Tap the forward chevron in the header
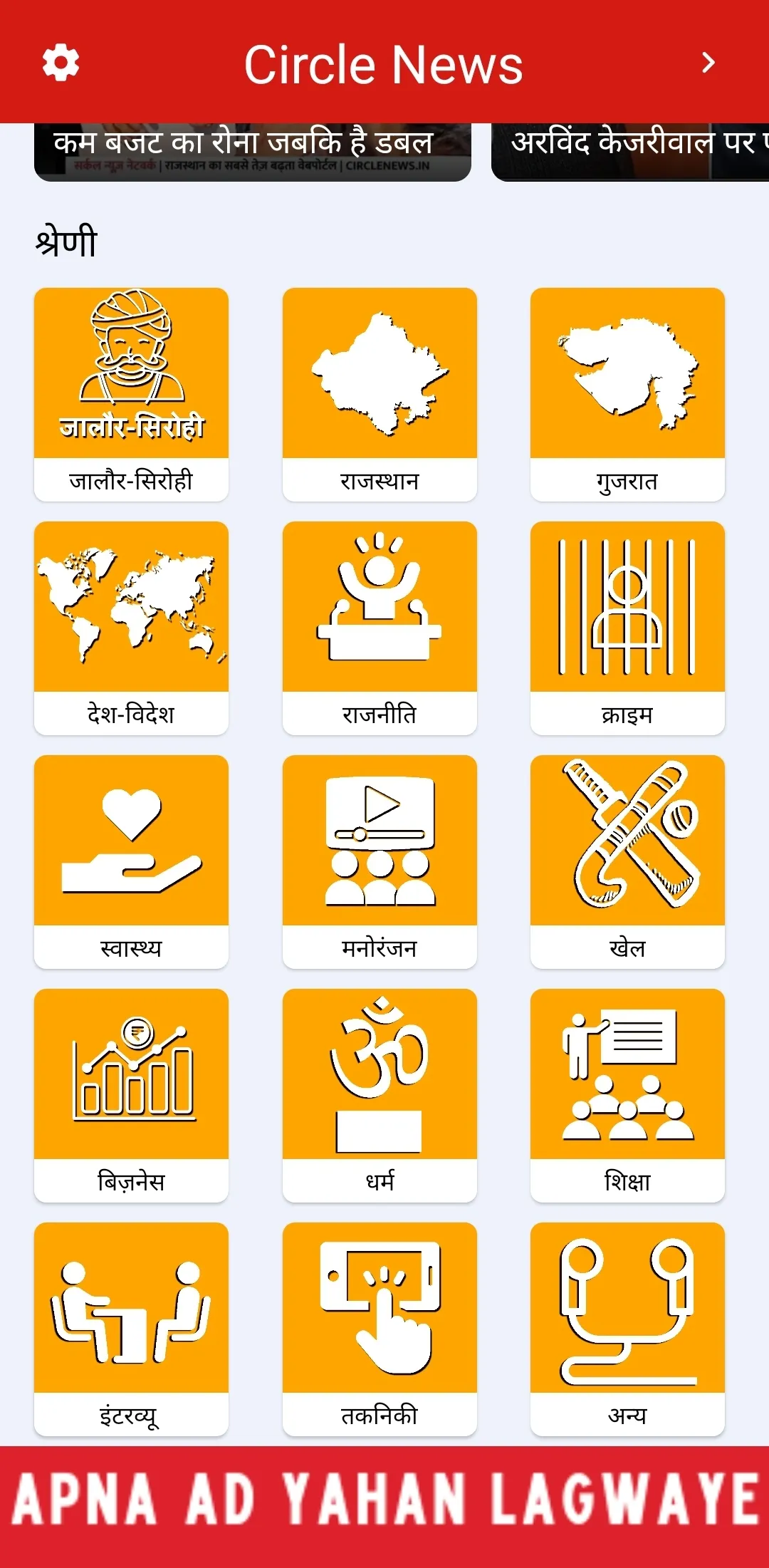The height and width of the screenshot is (1568, 769). (x=708, y=63)
